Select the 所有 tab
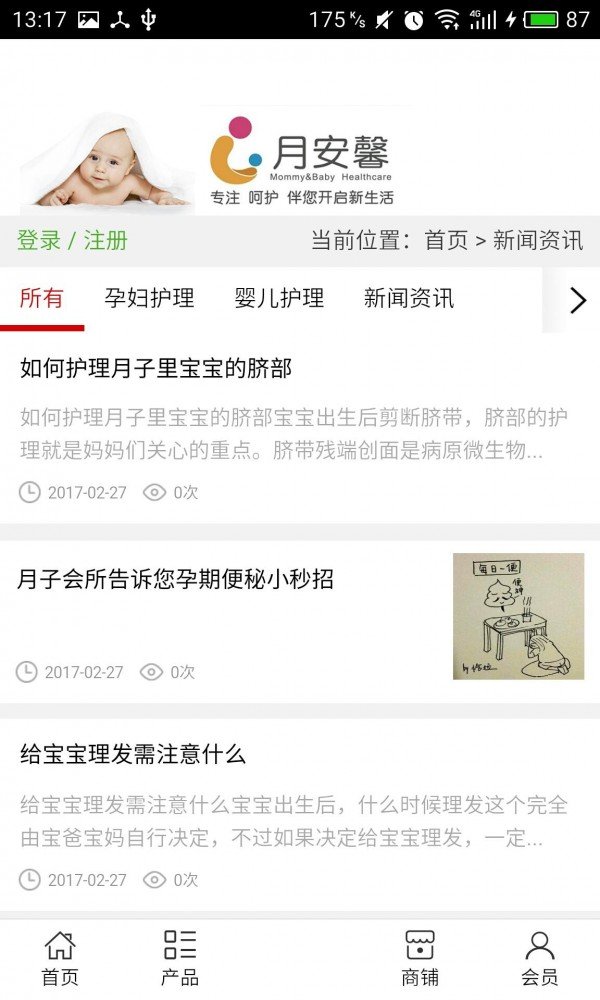600x1000 pixels. pyautogui.click(x=42, y=298)
